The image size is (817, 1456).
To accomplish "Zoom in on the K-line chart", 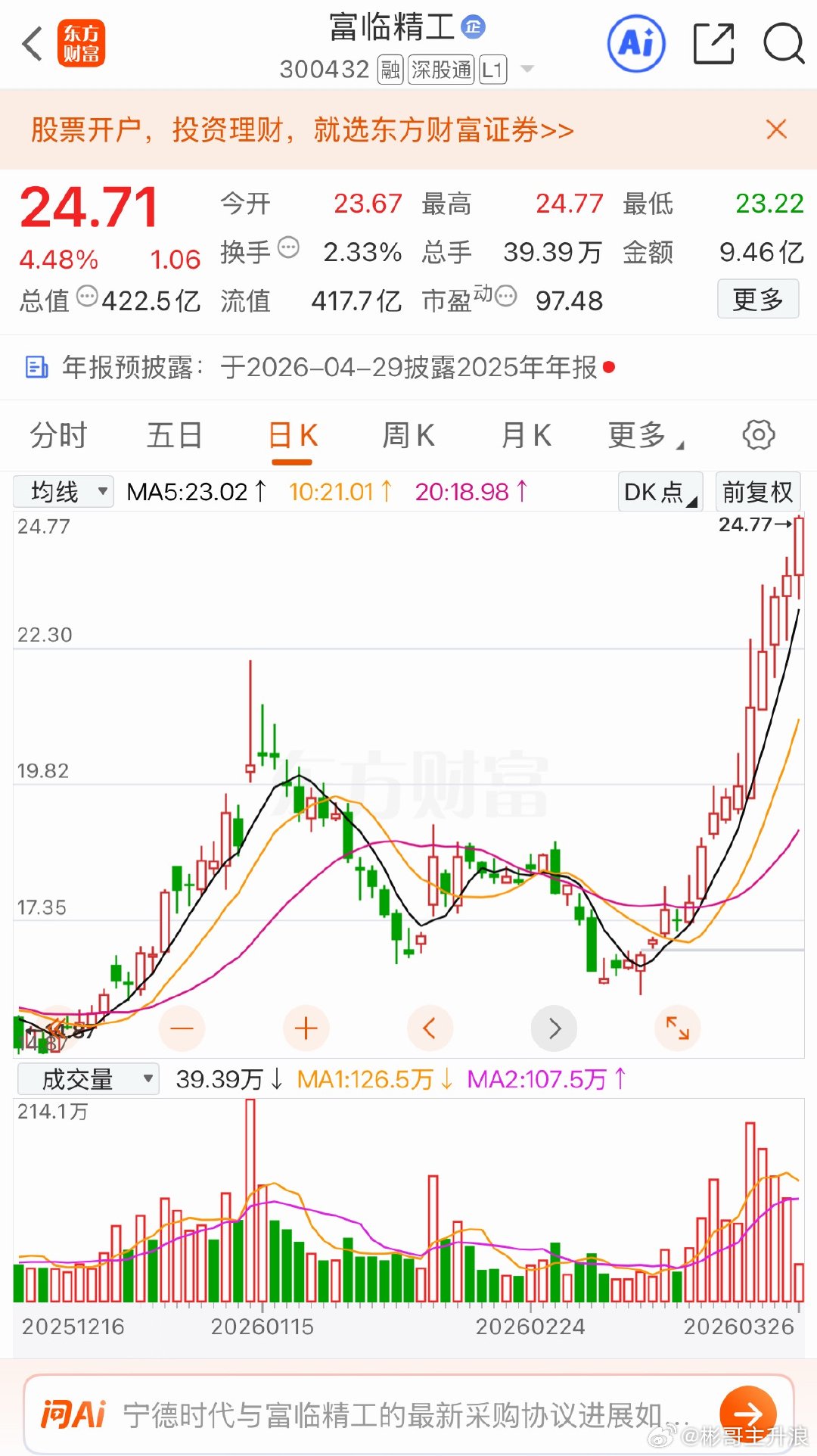I will click(306, 1028).
